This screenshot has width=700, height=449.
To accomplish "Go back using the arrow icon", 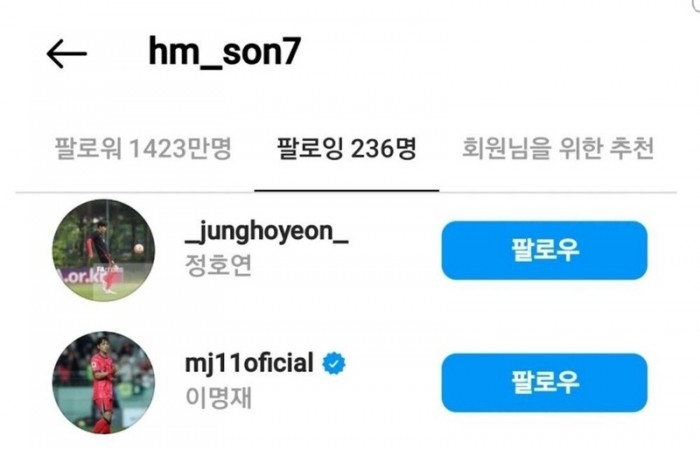I will pyautogui.click(x=67, y=55).
